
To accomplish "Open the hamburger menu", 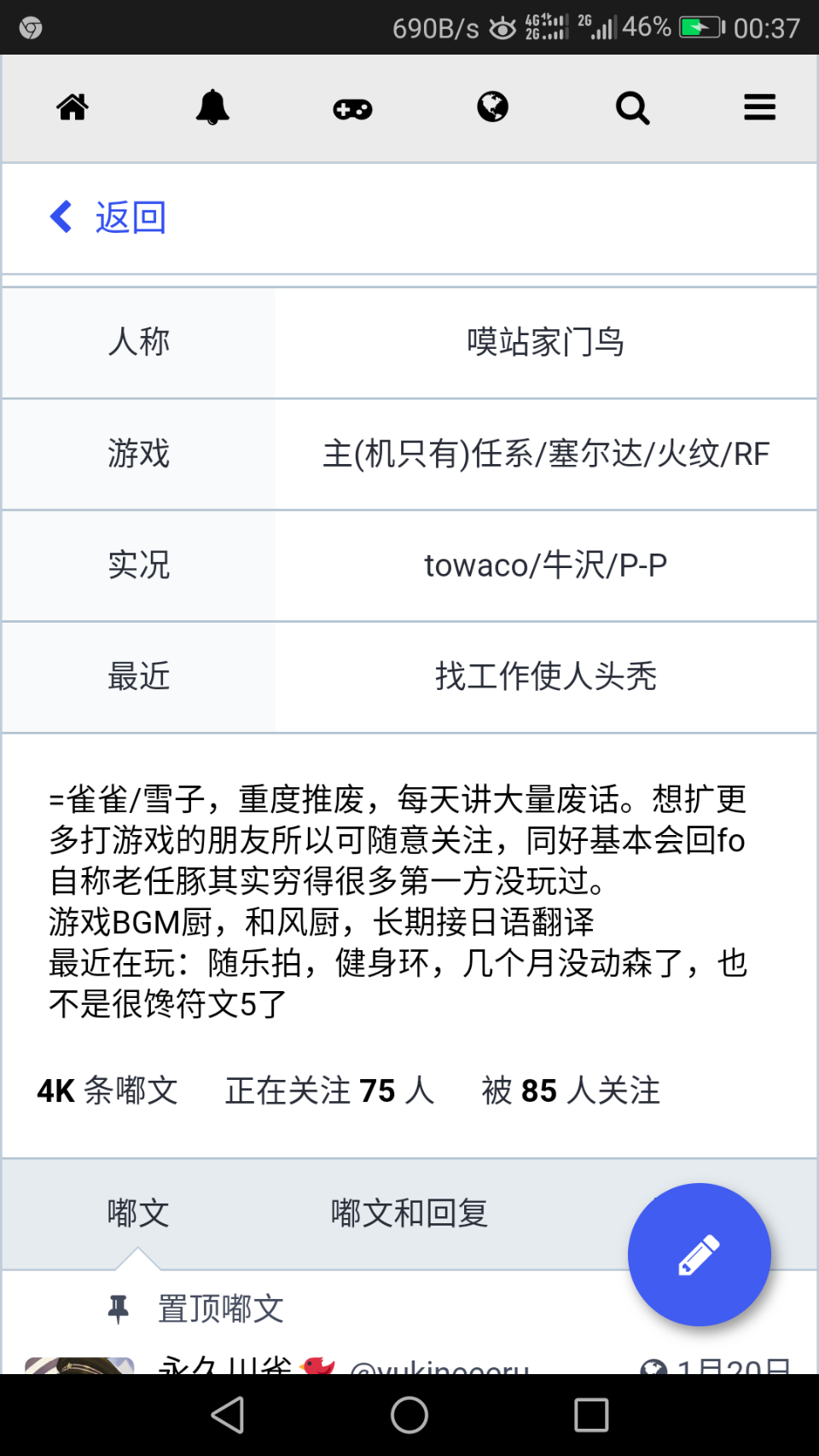I will pyautogui.click(x=759, y=108).
